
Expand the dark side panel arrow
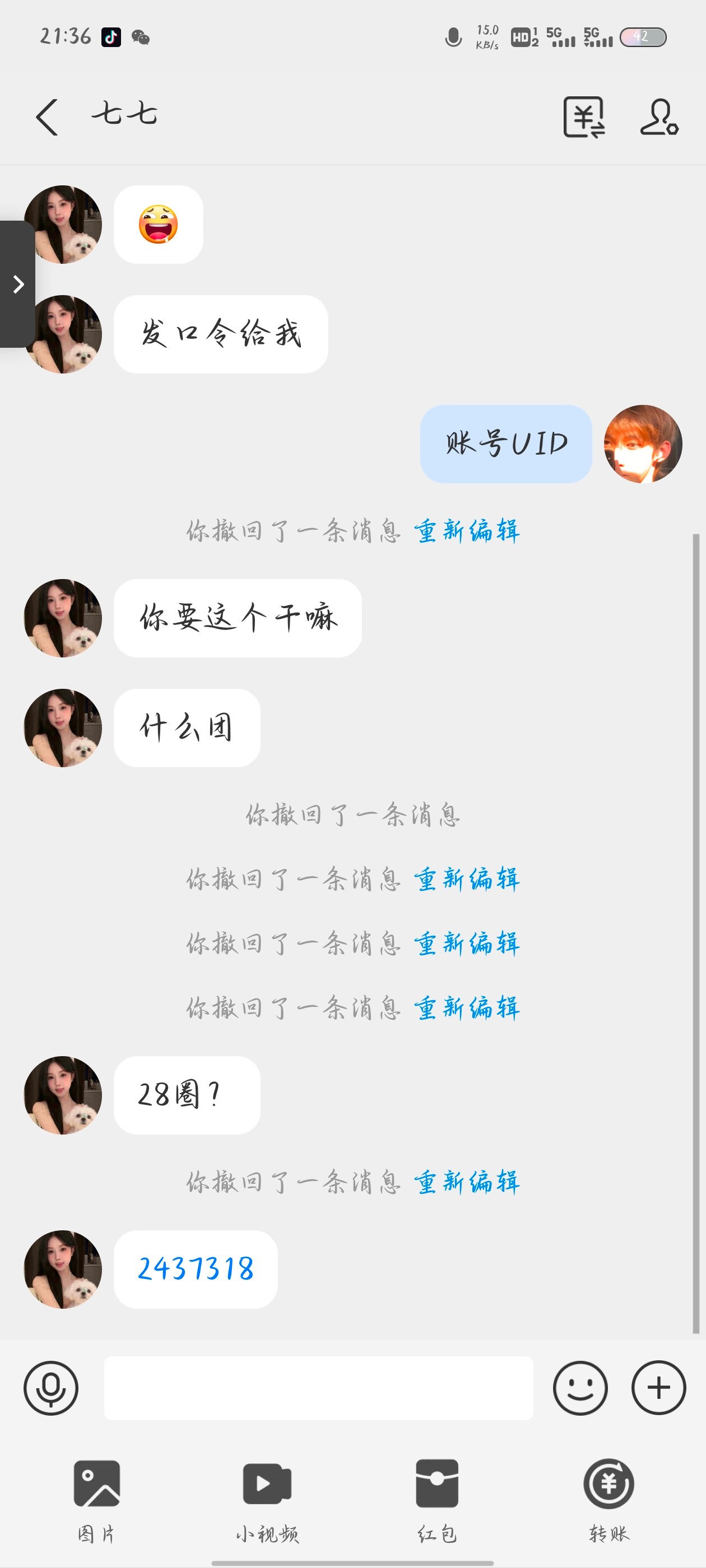(x=18, y=284)
